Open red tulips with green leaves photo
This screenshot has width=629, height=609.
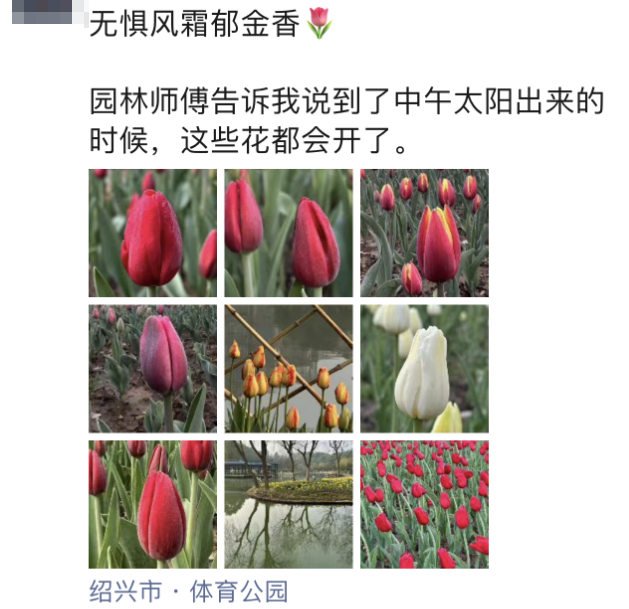152,504
